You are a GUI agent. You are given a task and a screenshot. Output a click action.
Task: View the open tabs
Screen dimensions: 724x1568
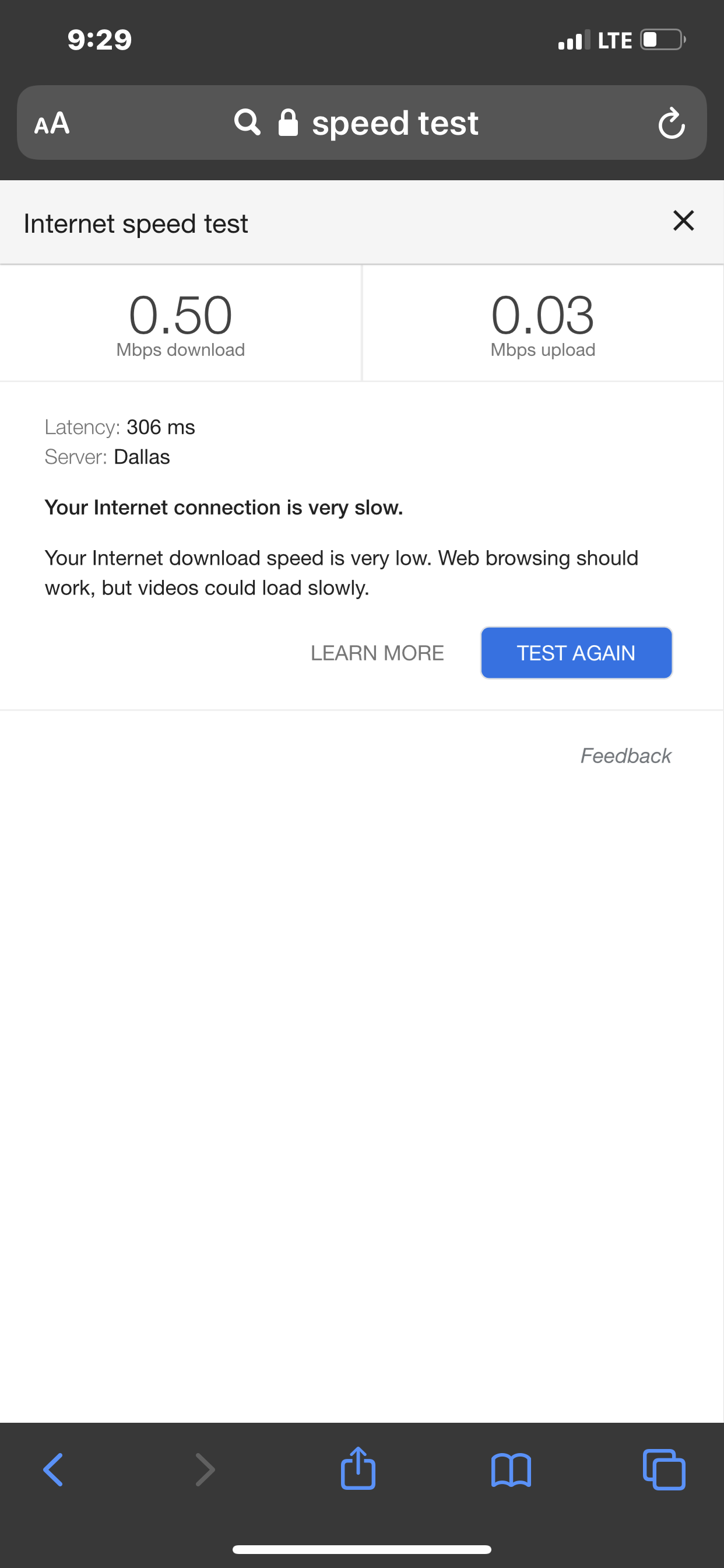coord(664,1470)
